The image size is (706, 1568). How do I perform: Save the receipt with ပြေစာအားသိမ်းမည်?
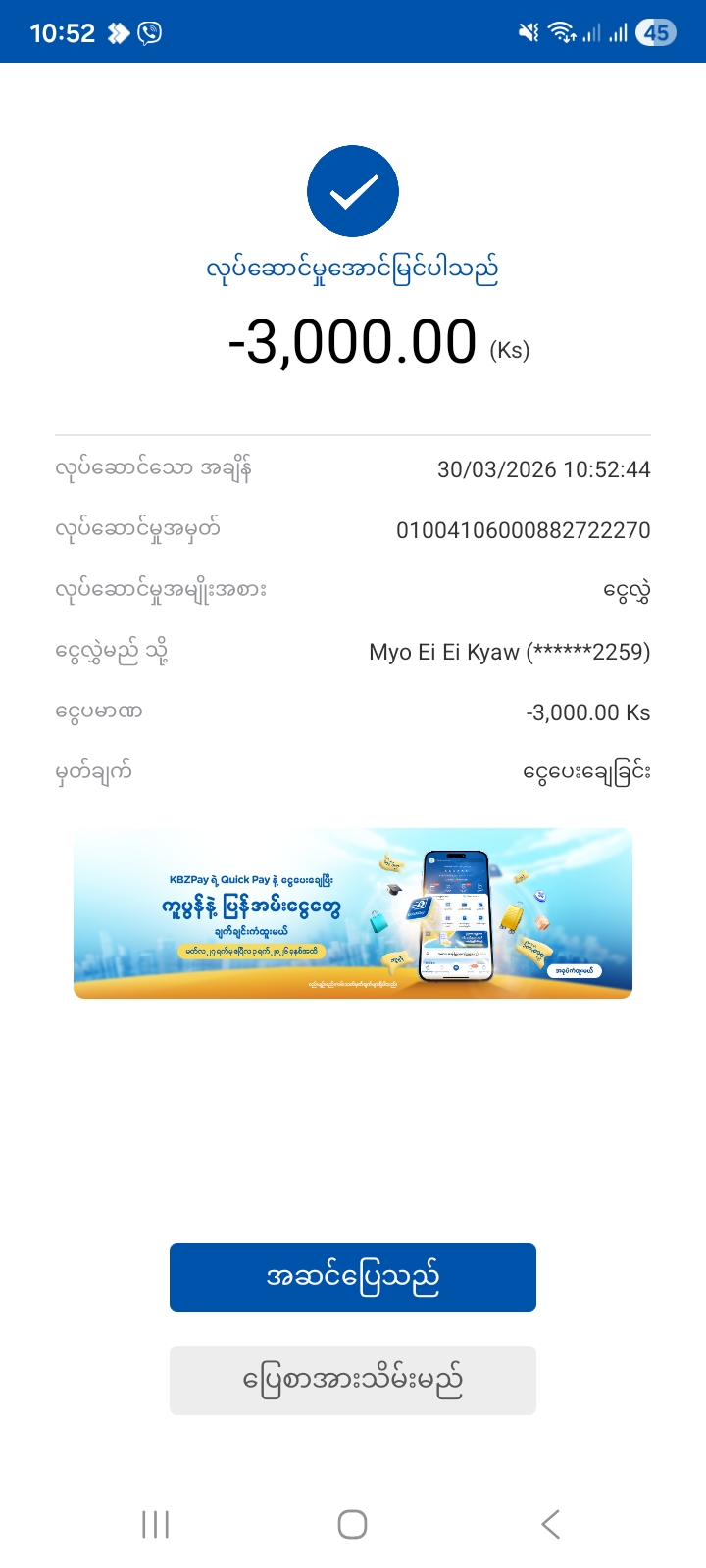click(x=353, y=1380)
